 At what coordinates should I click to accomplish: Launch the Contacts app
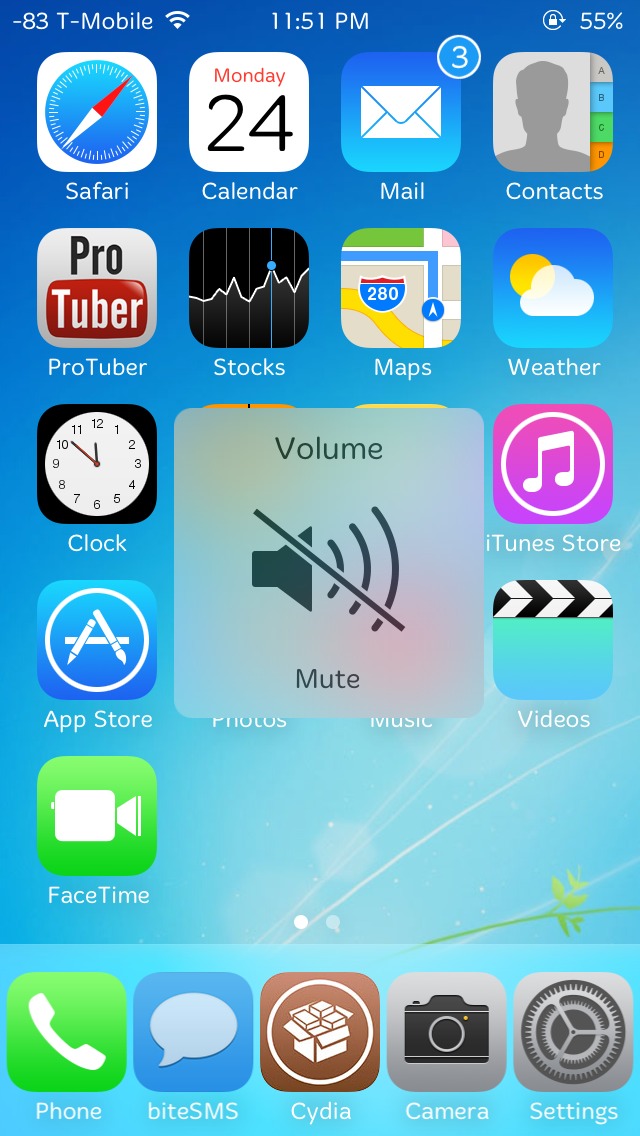click(553, 112)
